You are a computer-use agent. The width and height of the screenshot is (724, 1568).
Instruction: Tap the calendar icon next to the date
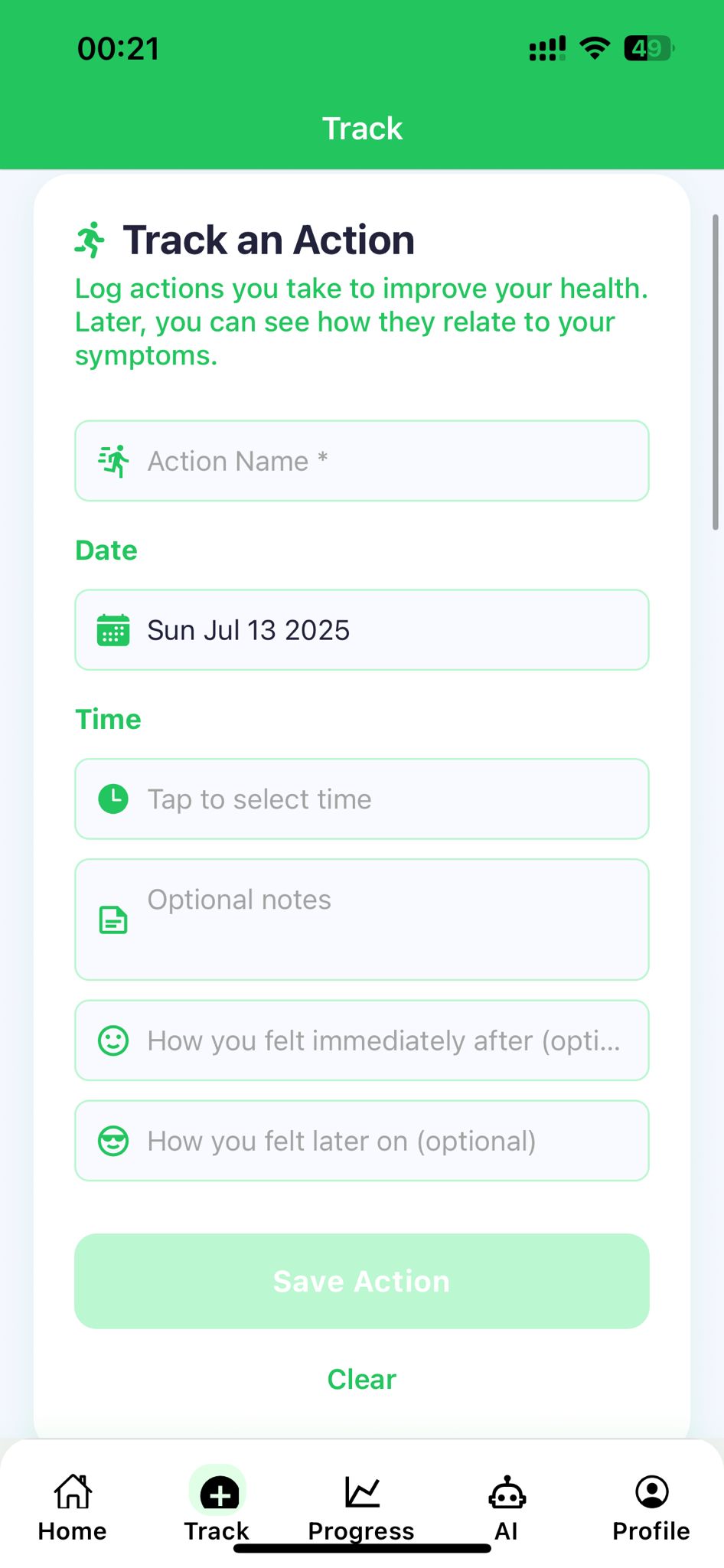pos(113,630)
